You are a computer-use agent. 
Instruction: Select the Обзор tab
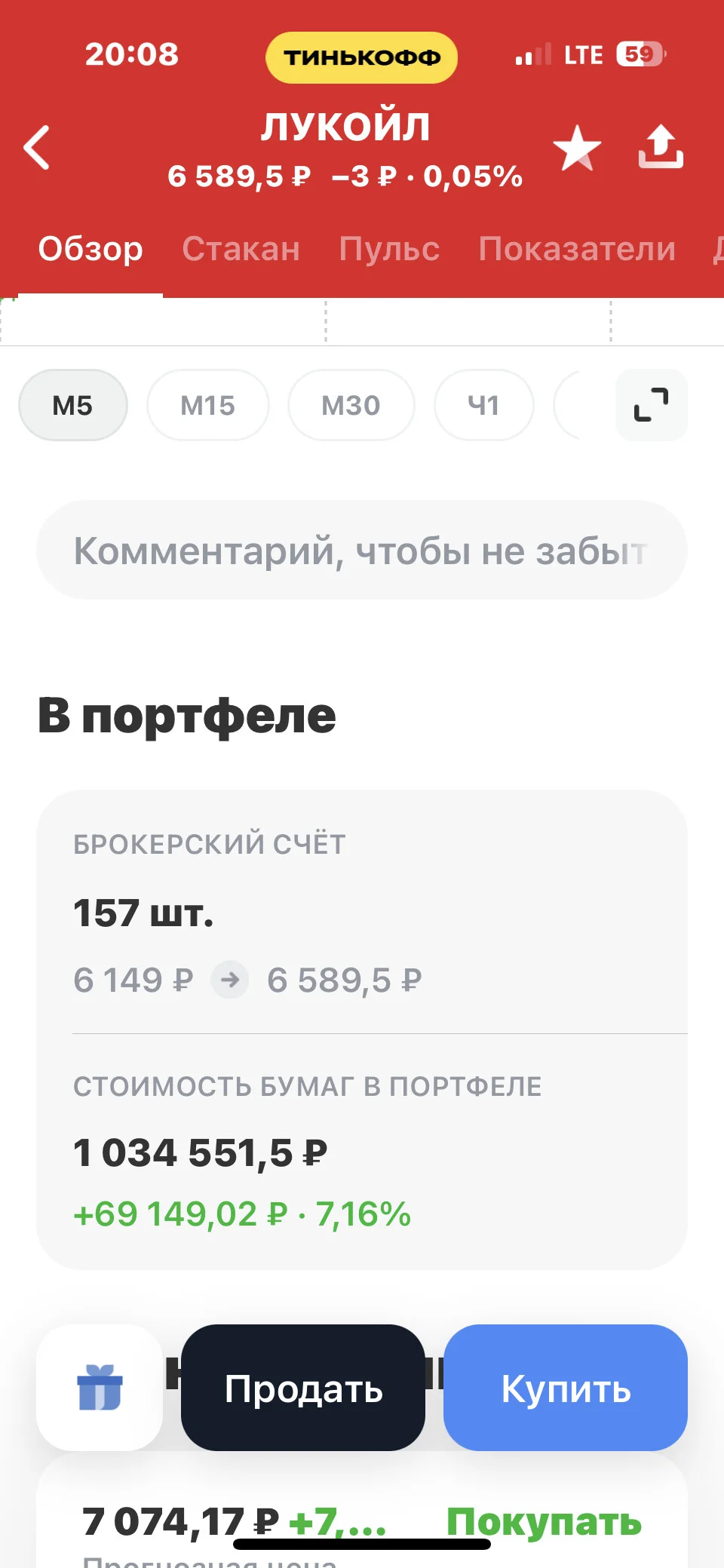pyautogui.click(x=90, y=249)
